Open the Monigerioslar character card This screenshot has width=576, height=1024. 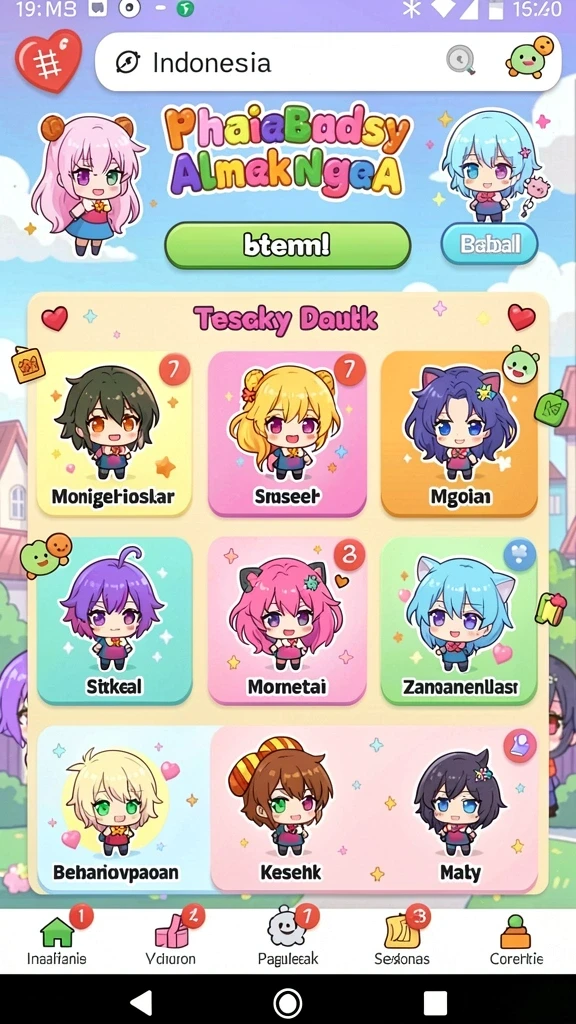[114, 433]
